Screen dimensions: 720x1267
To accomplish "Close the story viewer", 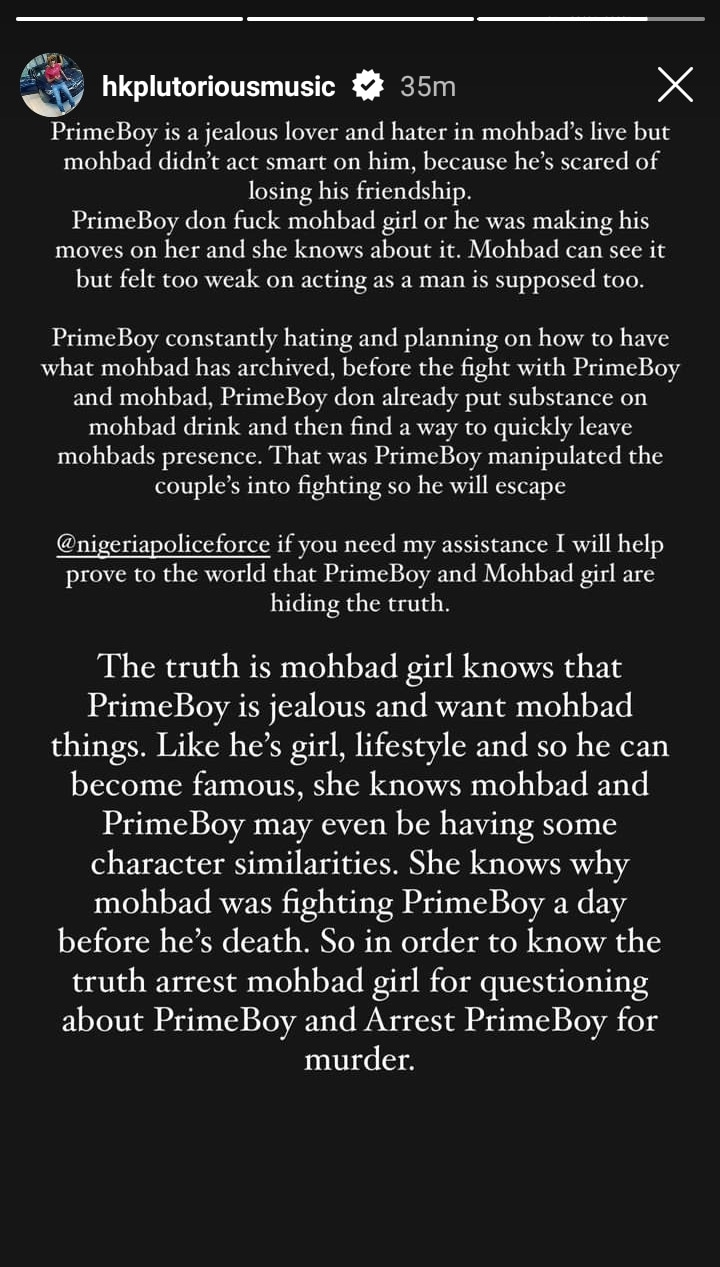I will [x=675, y=86].
